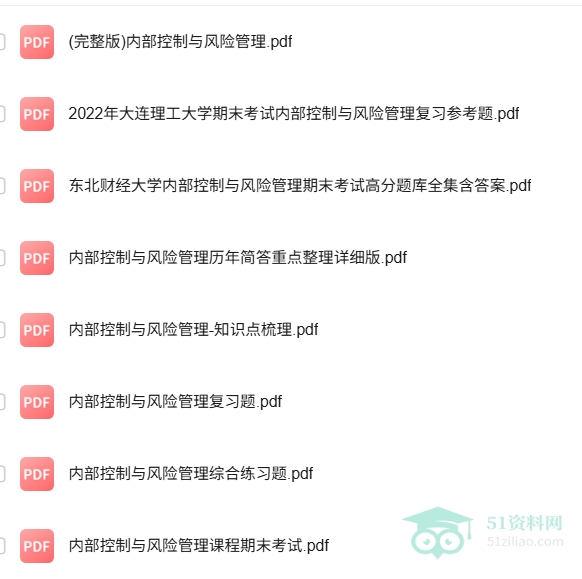The width and height of the screenshot is (582, 579).
Task: Open 内部控制与风险管理复习题.pdf
Action: coord(175,402)
